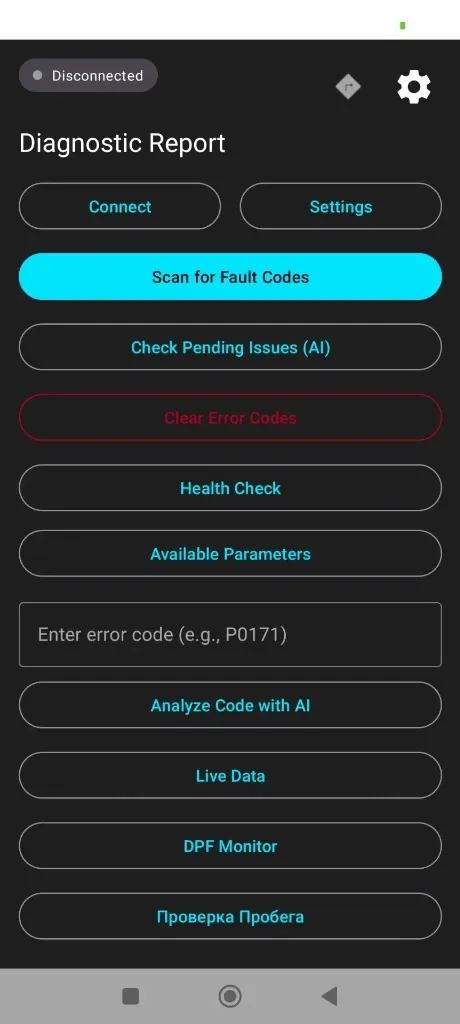
Task: Open the DPF Monitor
Action: 230,846
